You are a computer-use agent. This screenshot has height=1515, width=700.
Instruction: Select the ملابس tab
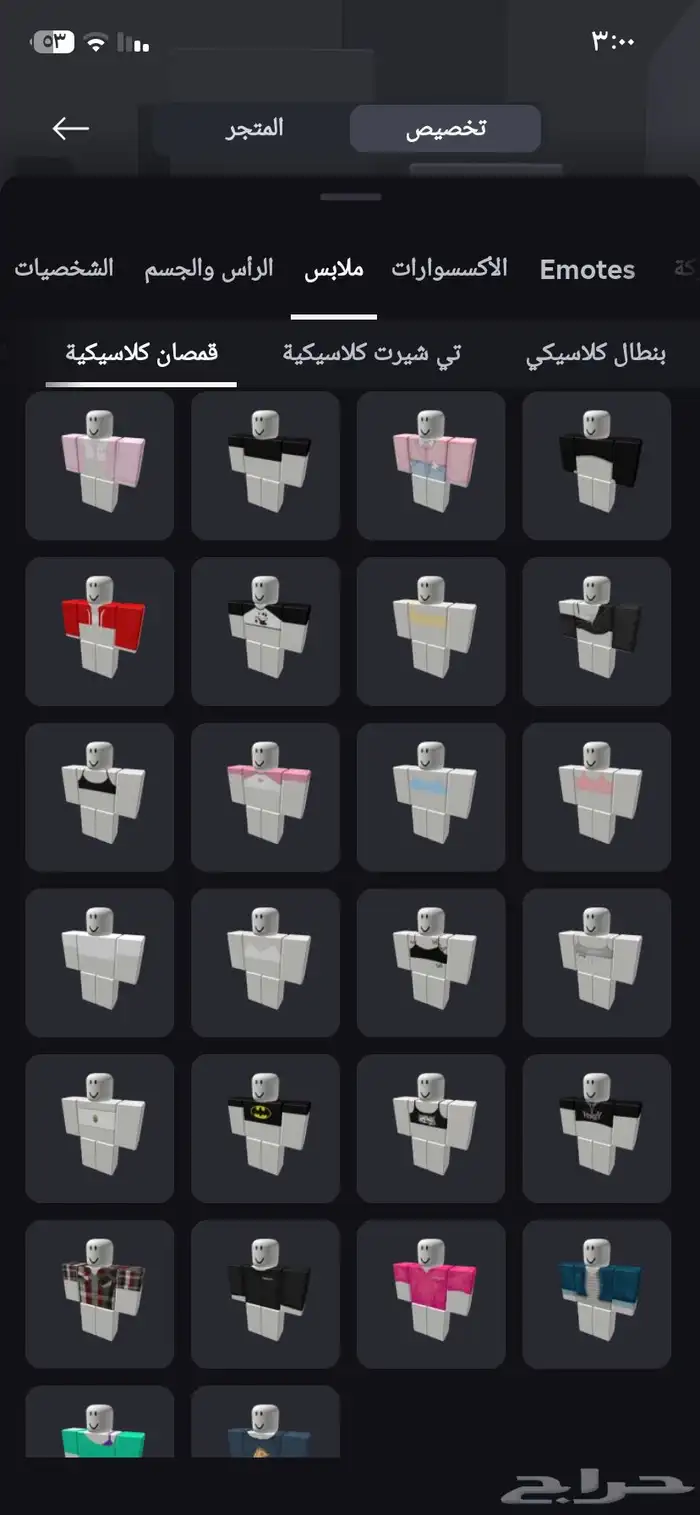point(334,269)
